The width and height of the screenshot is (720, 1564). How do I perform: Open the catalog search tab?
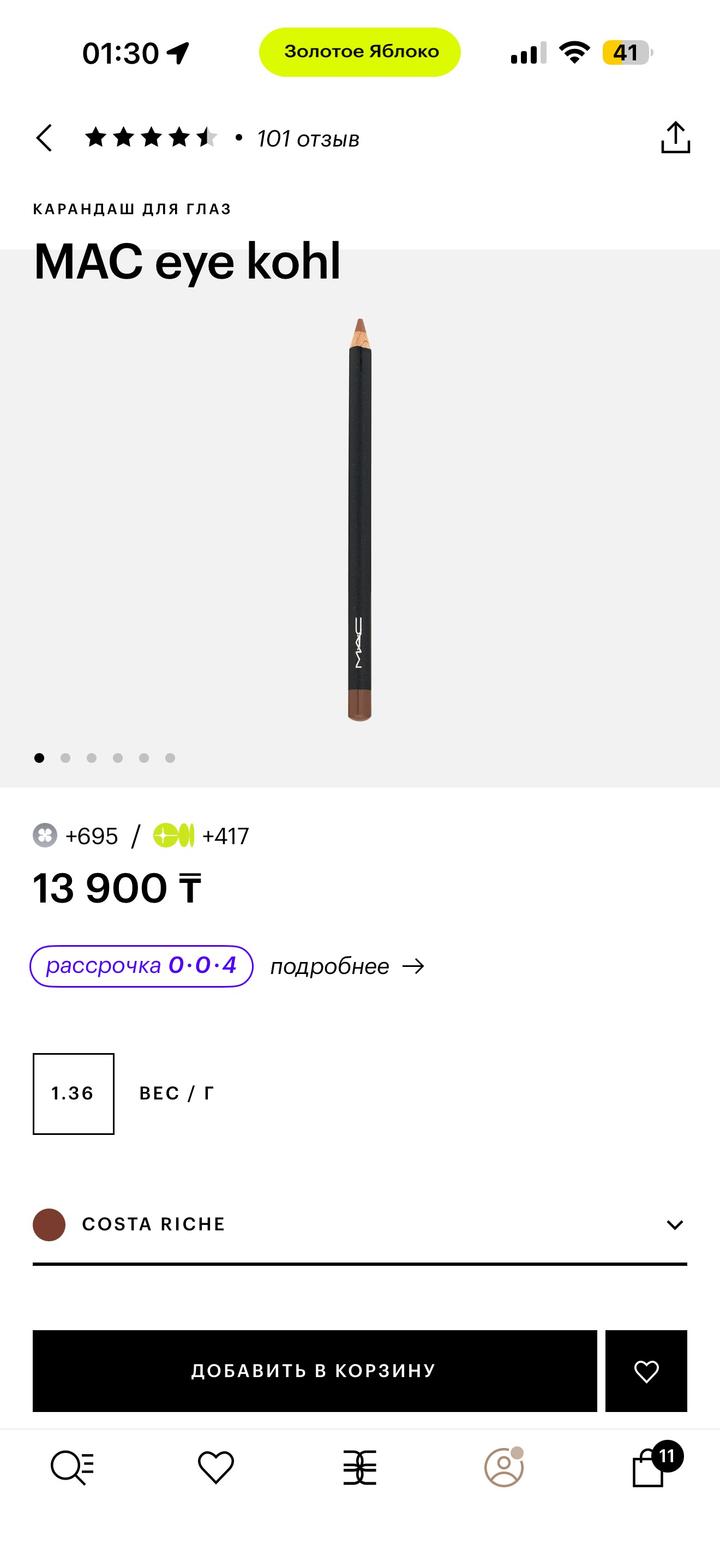[72, 1467]
